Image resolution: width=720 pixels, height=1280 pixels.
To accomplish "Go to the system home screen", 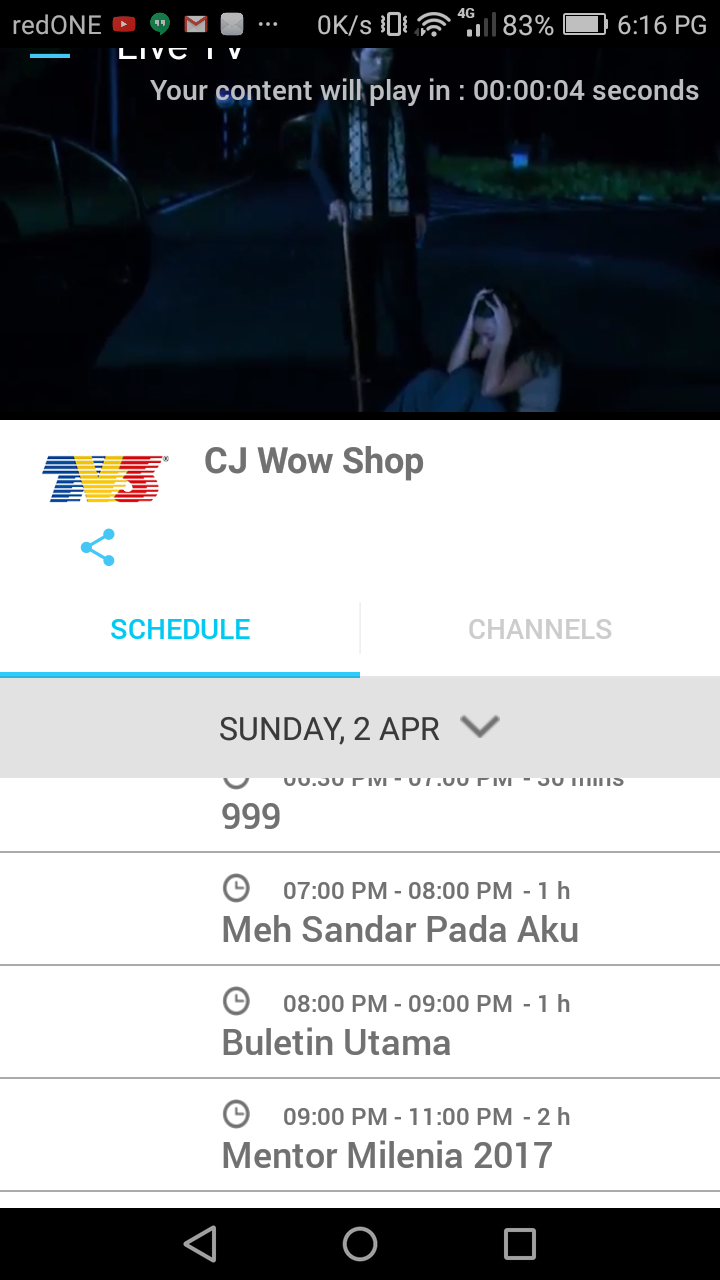I will pos(360,1244).
